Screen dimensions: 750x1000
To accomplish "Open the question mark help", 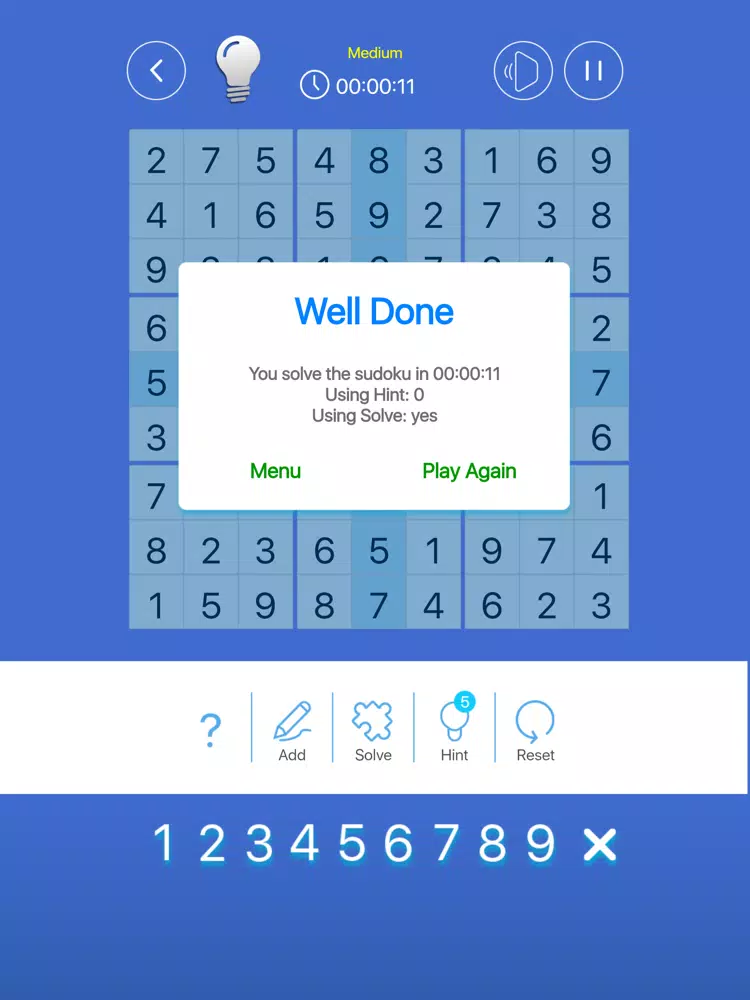I will tap(210, 731).
